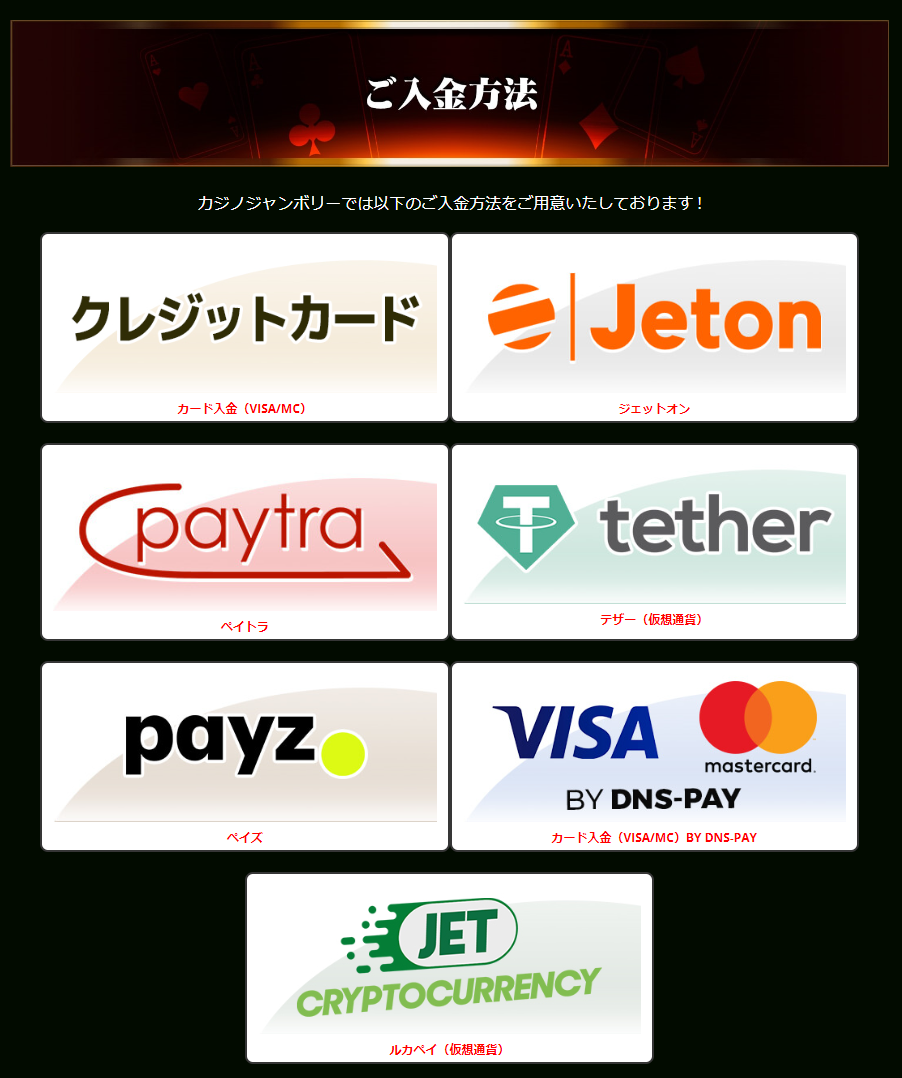
Task: Select the Payz deposit method
Action: 245,756
